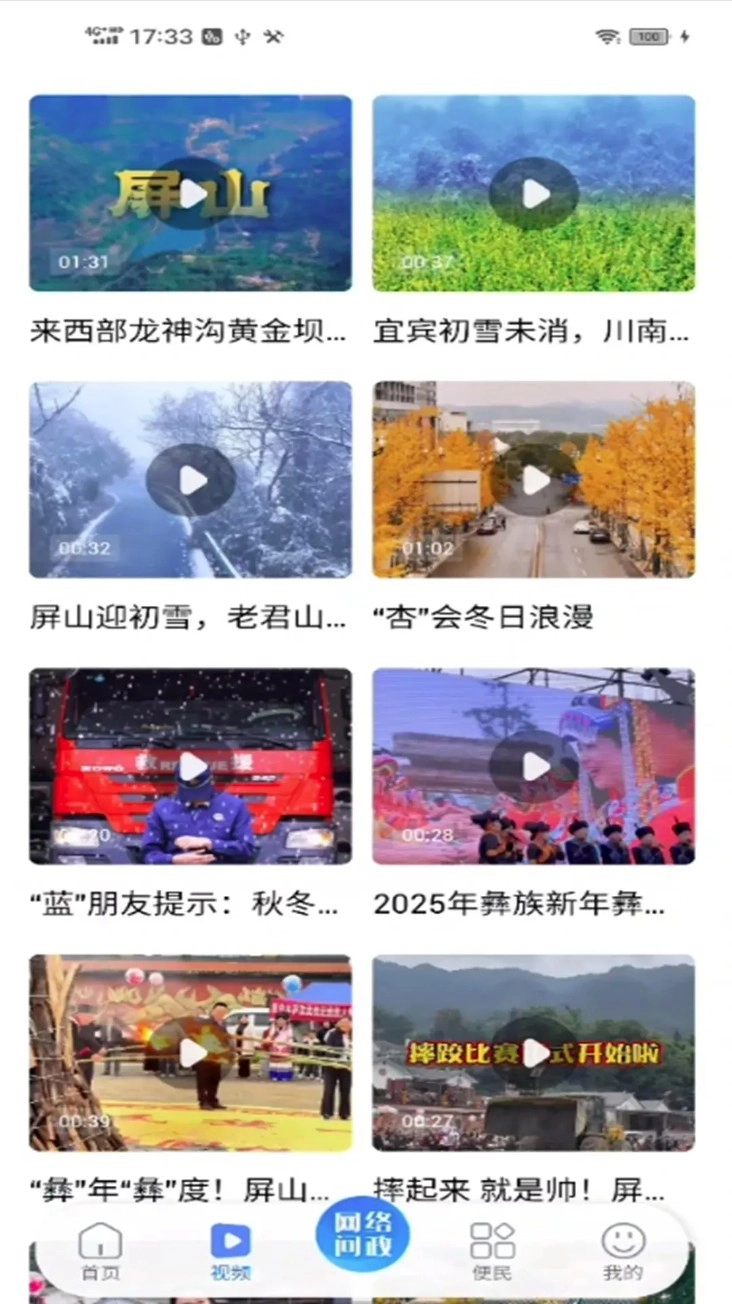
Task: Go to 我的 profile icon
Action: [x=622, y=1240]
